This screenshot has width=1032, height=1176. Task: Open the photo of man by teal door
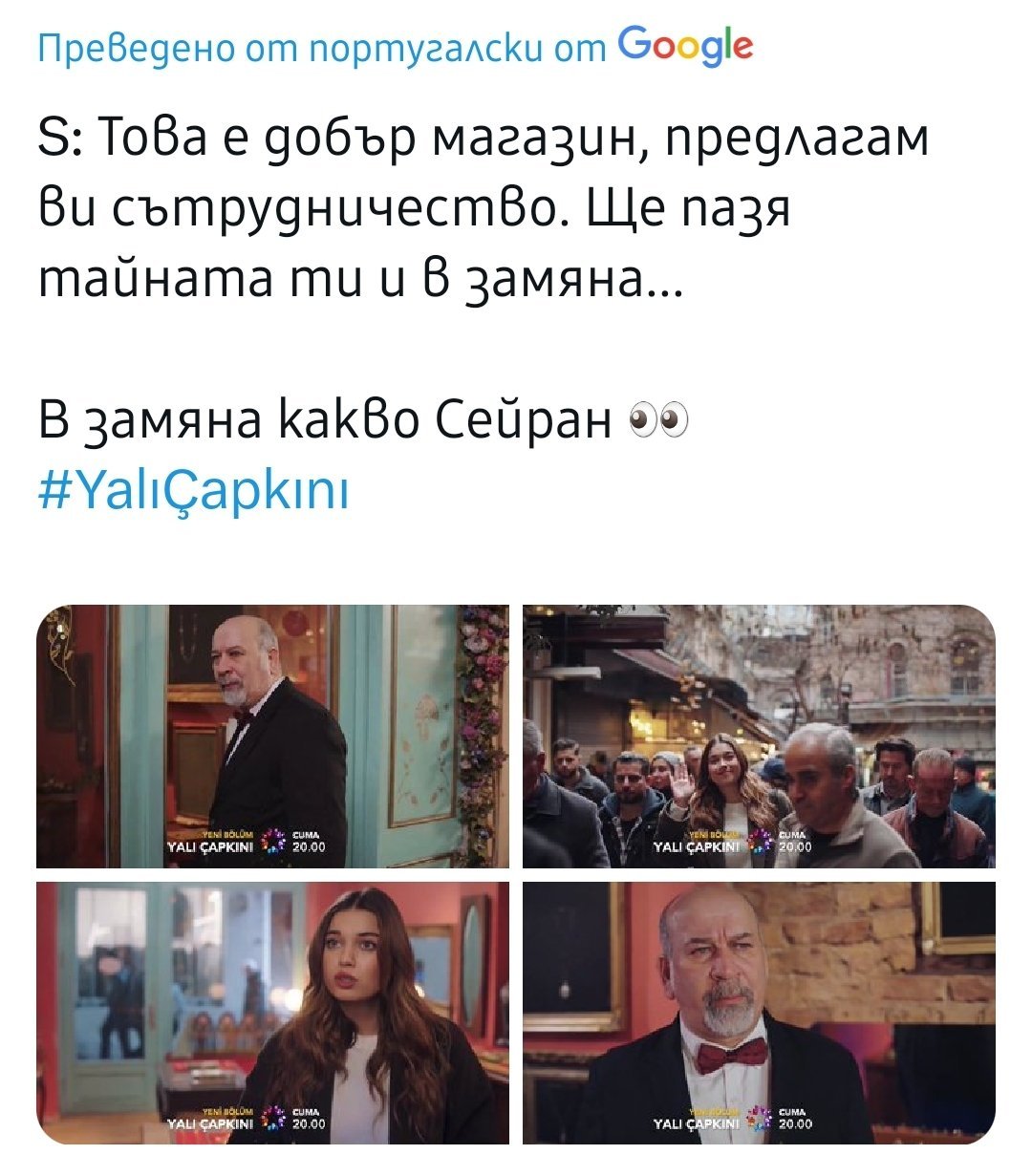tap(272, 737)
